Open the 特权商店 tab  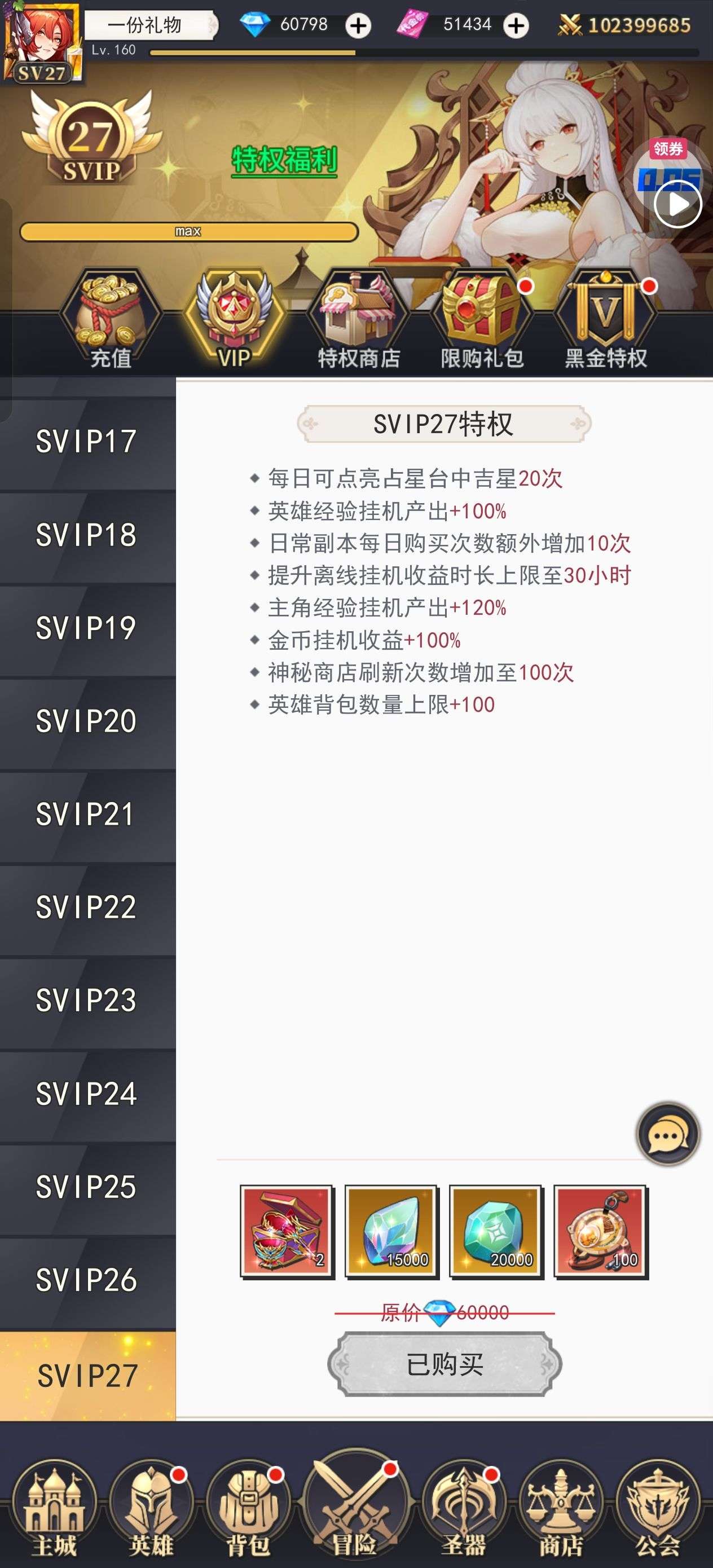[359, 320]
